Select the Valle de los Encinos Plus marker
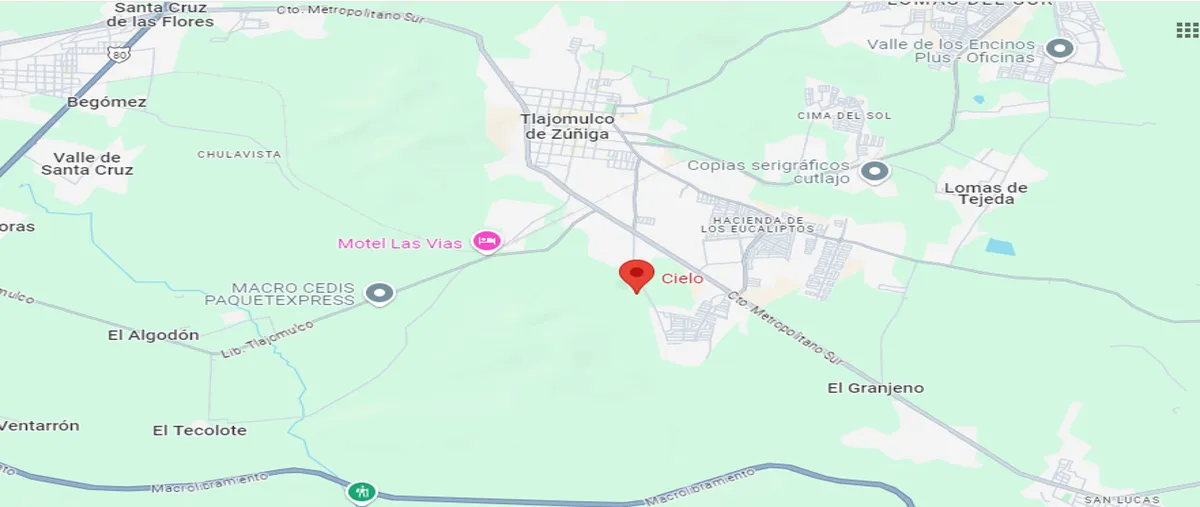 (x=1059, y=48)
